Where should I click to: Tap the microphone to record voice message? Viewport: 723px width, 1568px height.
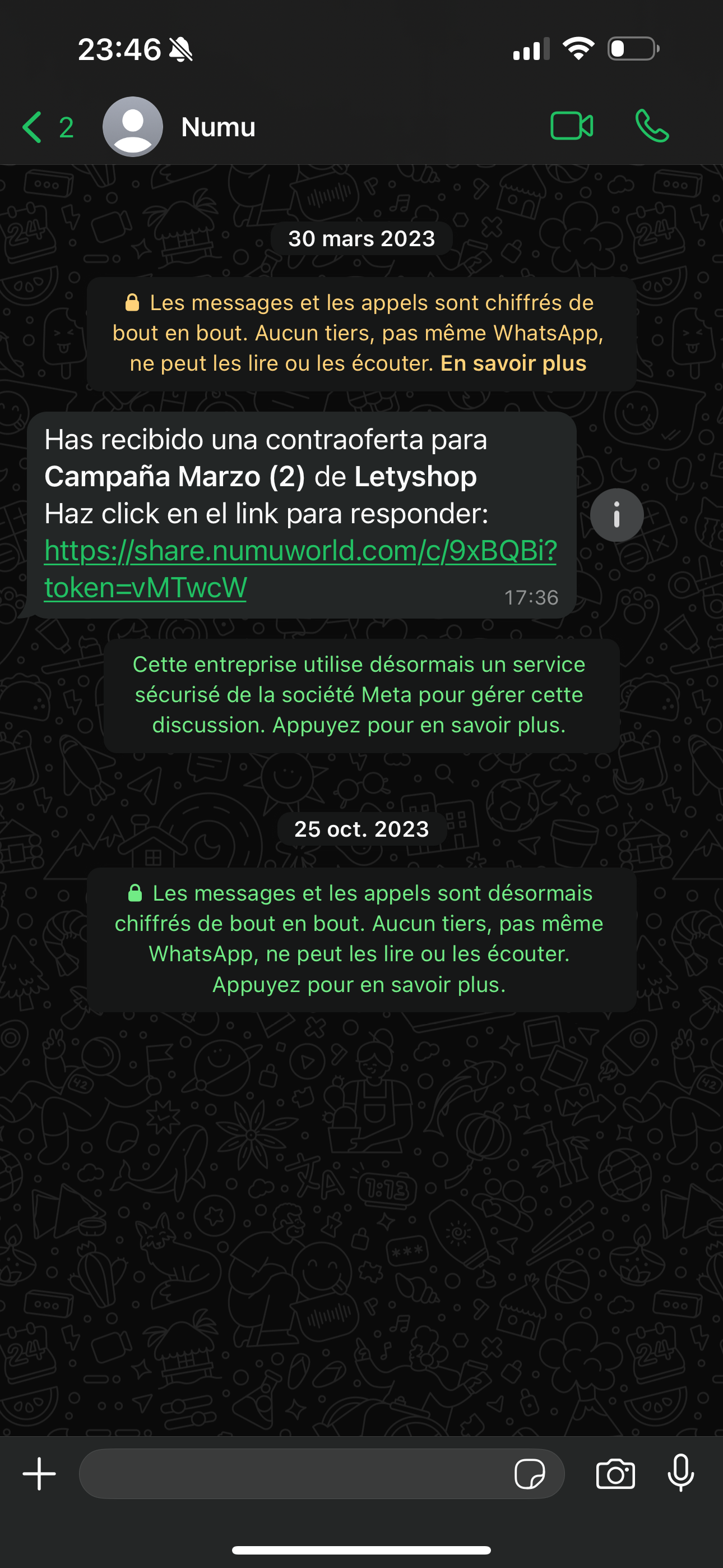click(680, 1474)
